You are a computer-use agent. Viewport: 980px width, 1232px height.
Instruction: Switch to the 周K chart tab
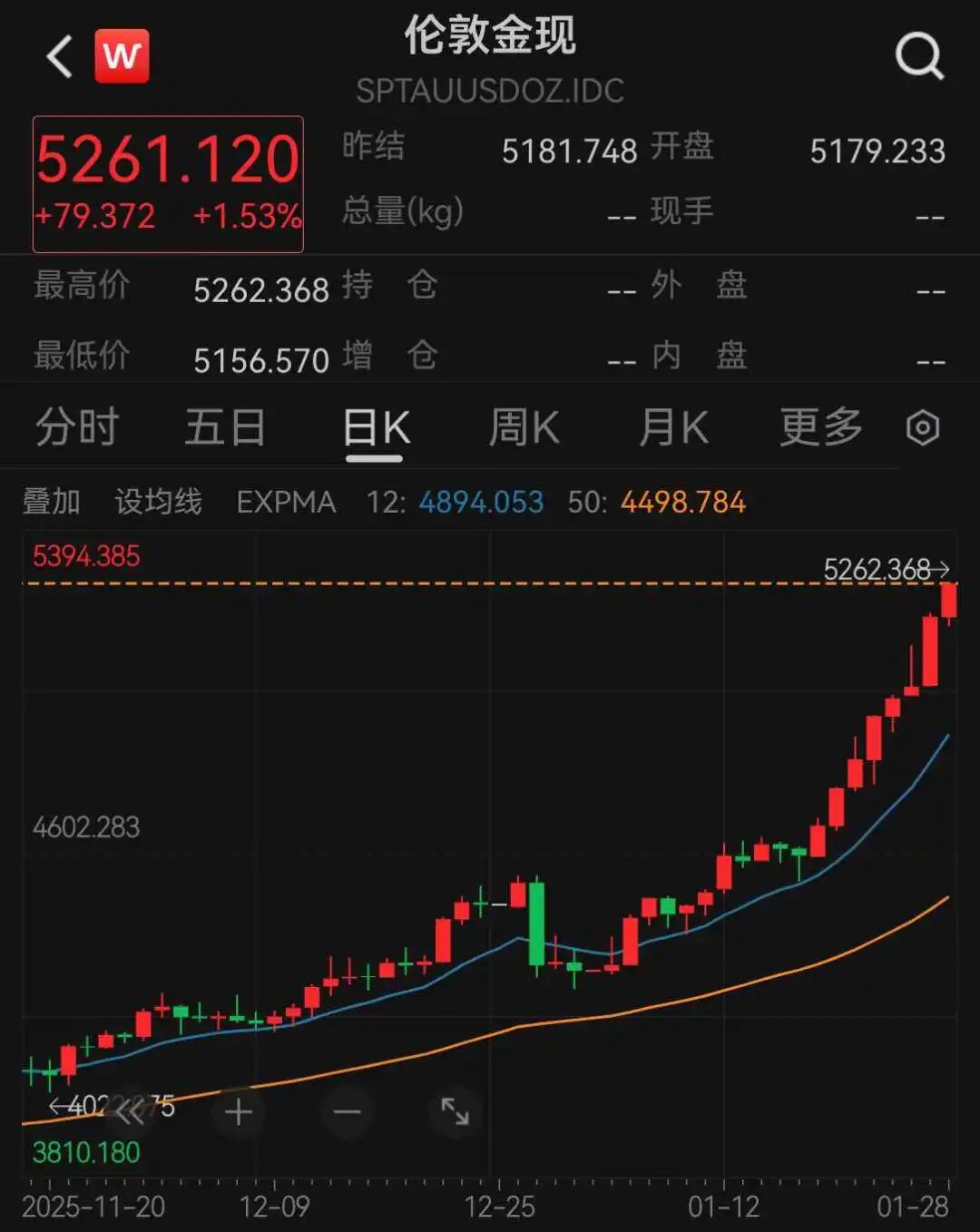tap(524, 427)
